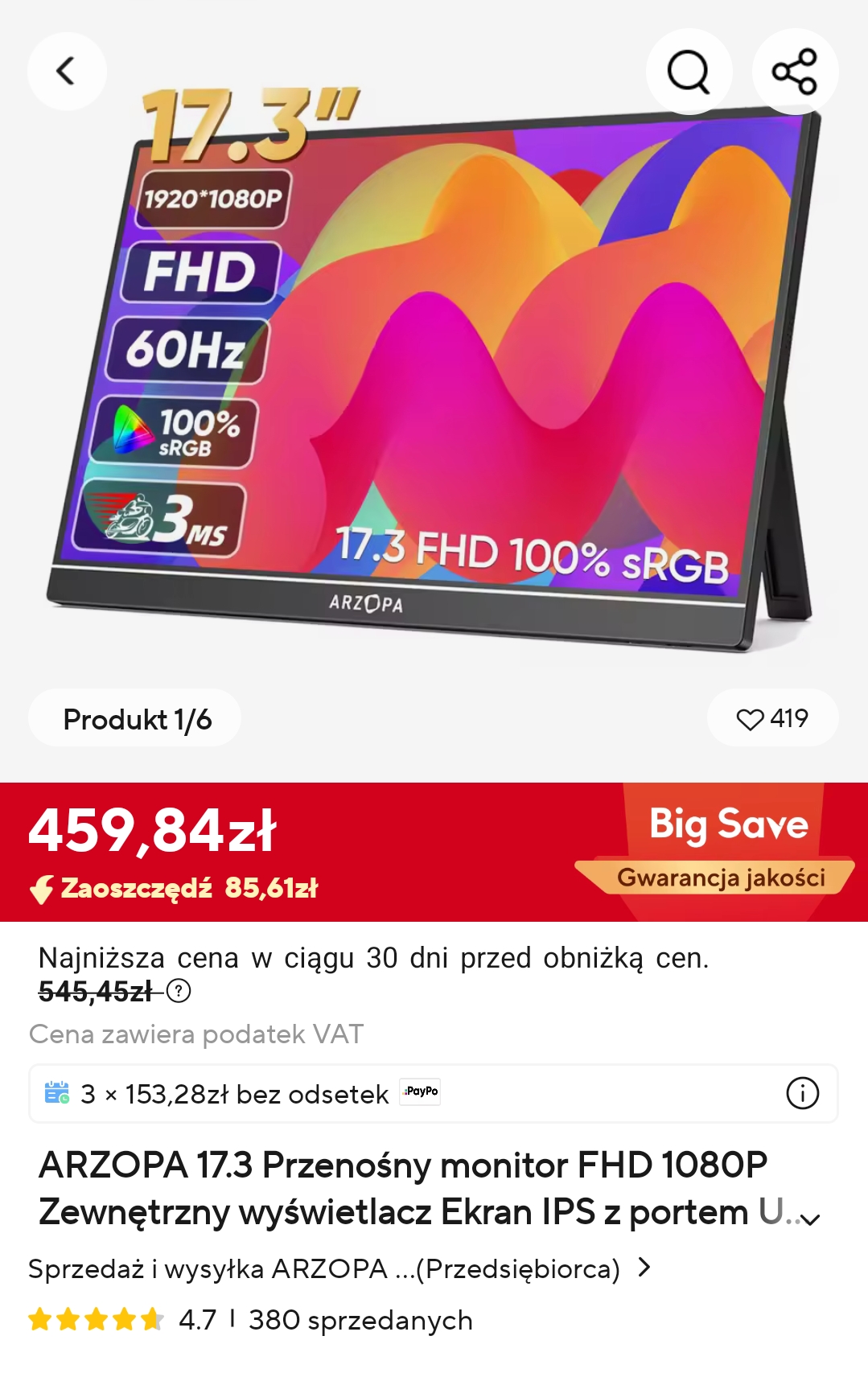
Task: Open search with the magnifier icon
Action: pos(689,72)
